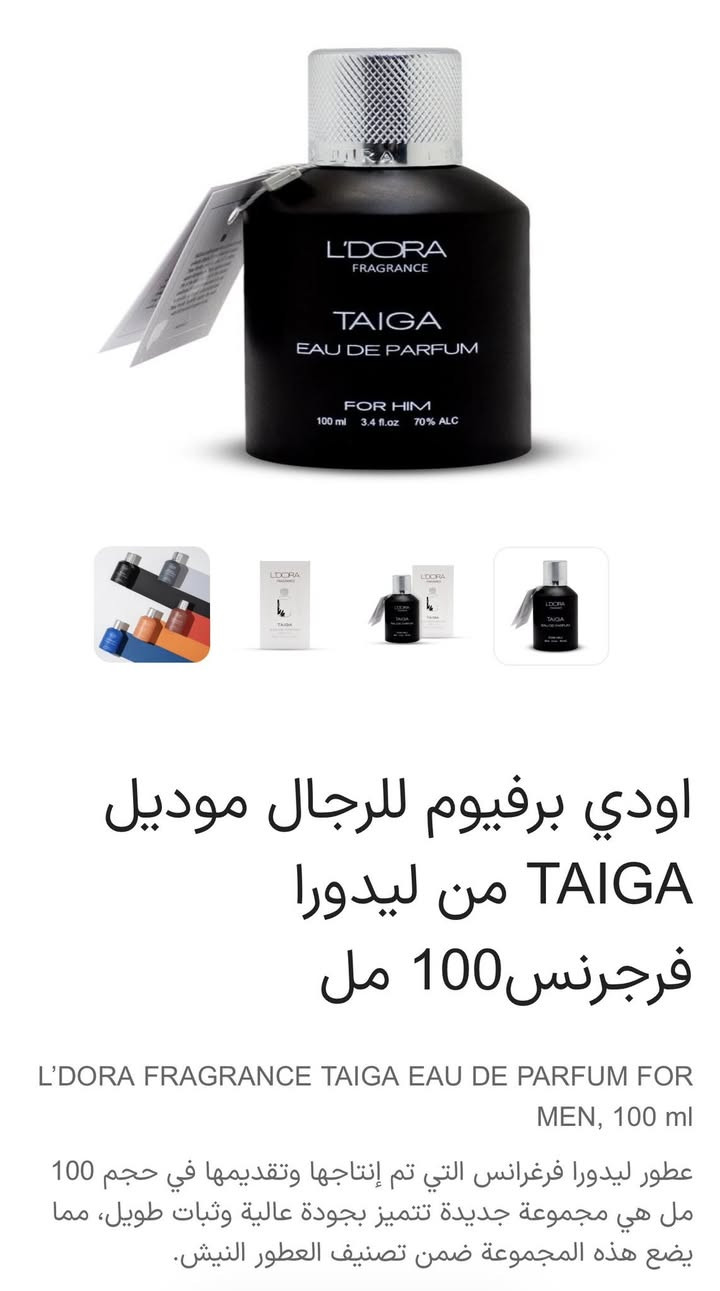View the black bottle thumbnail
This screenshot has width=720, height=1291.
tap(552, 600)
